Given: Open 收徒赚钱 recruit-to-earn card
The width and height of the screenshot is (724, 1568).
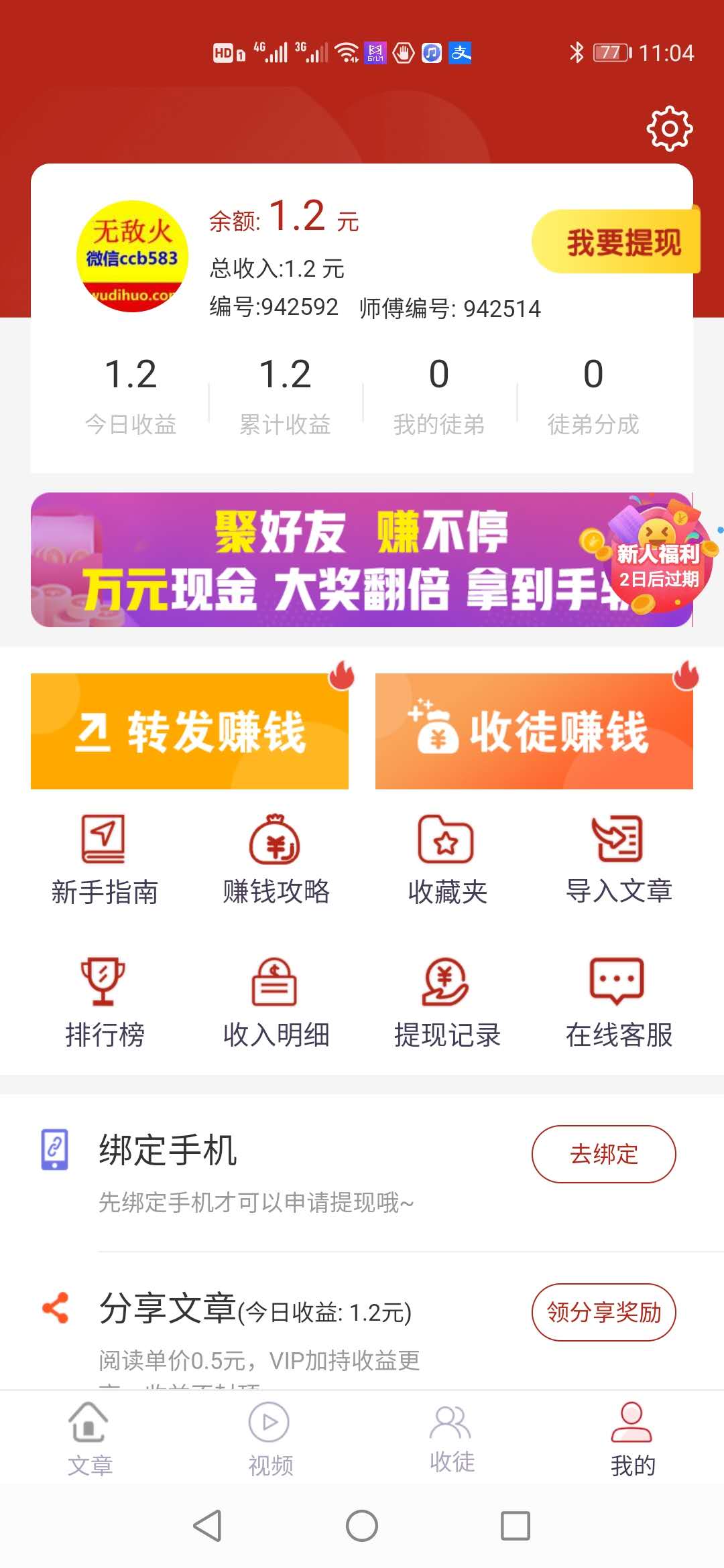Looking at the screenshot, I should (x=534, y=731).
